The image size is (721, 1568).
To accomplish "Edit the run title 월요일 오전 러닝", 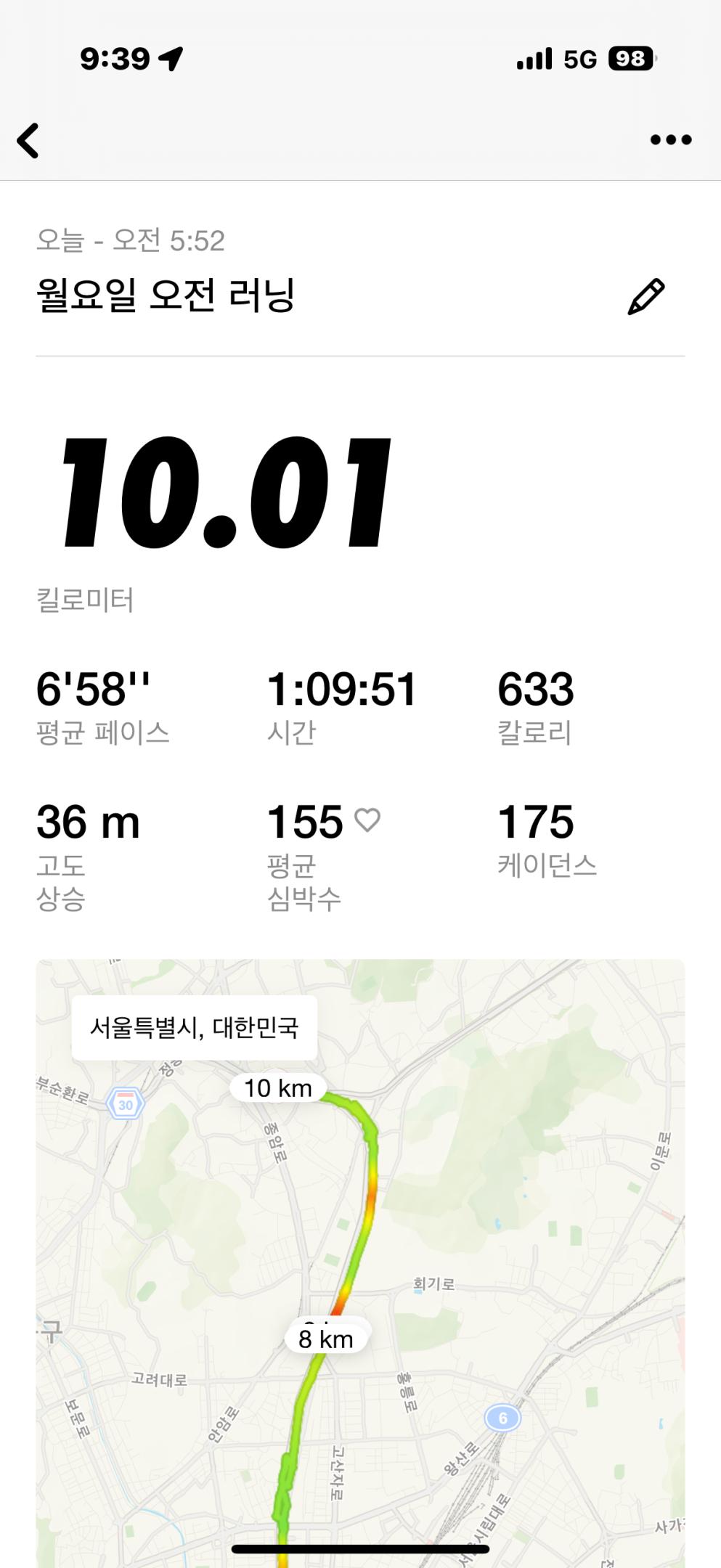I will point(645,297).
